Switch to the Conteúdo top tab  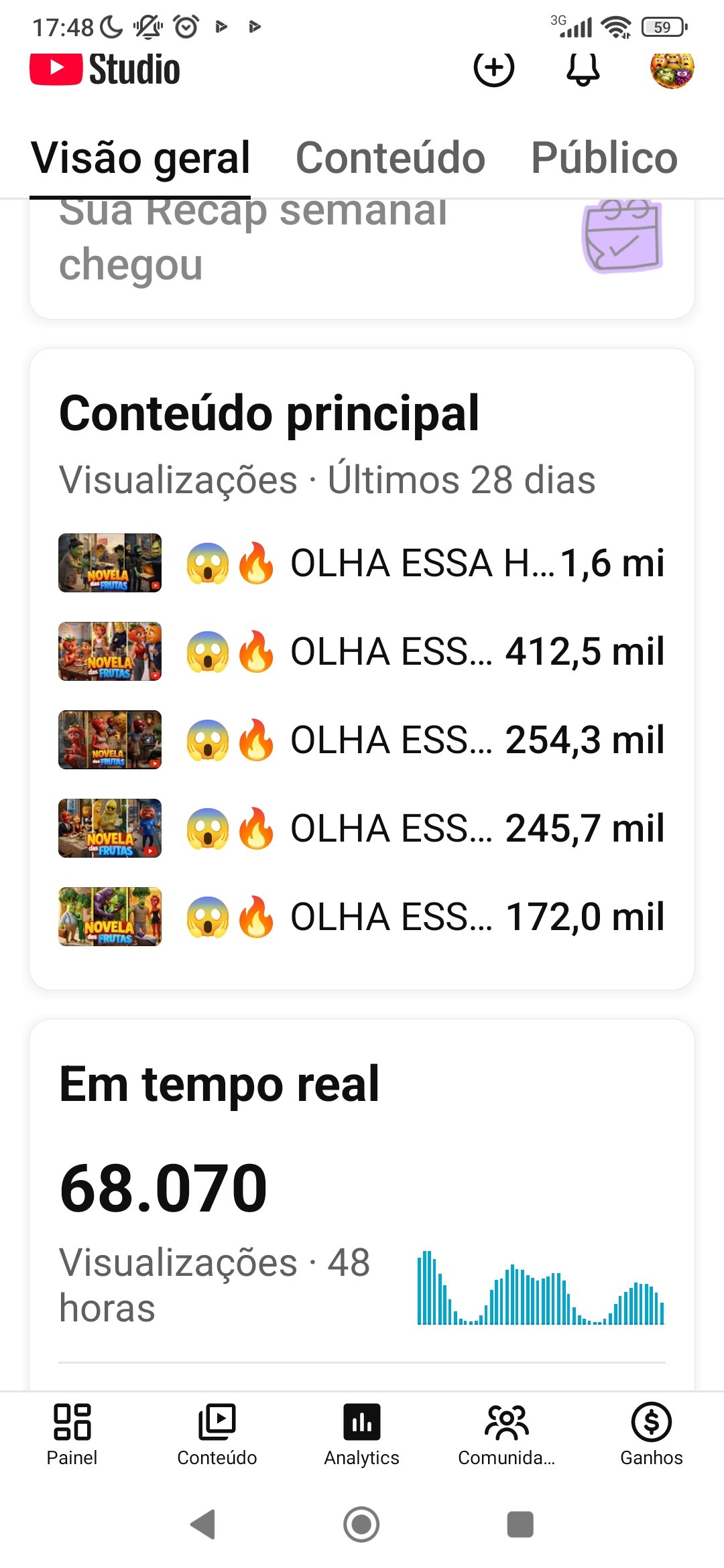pos(390,158)
